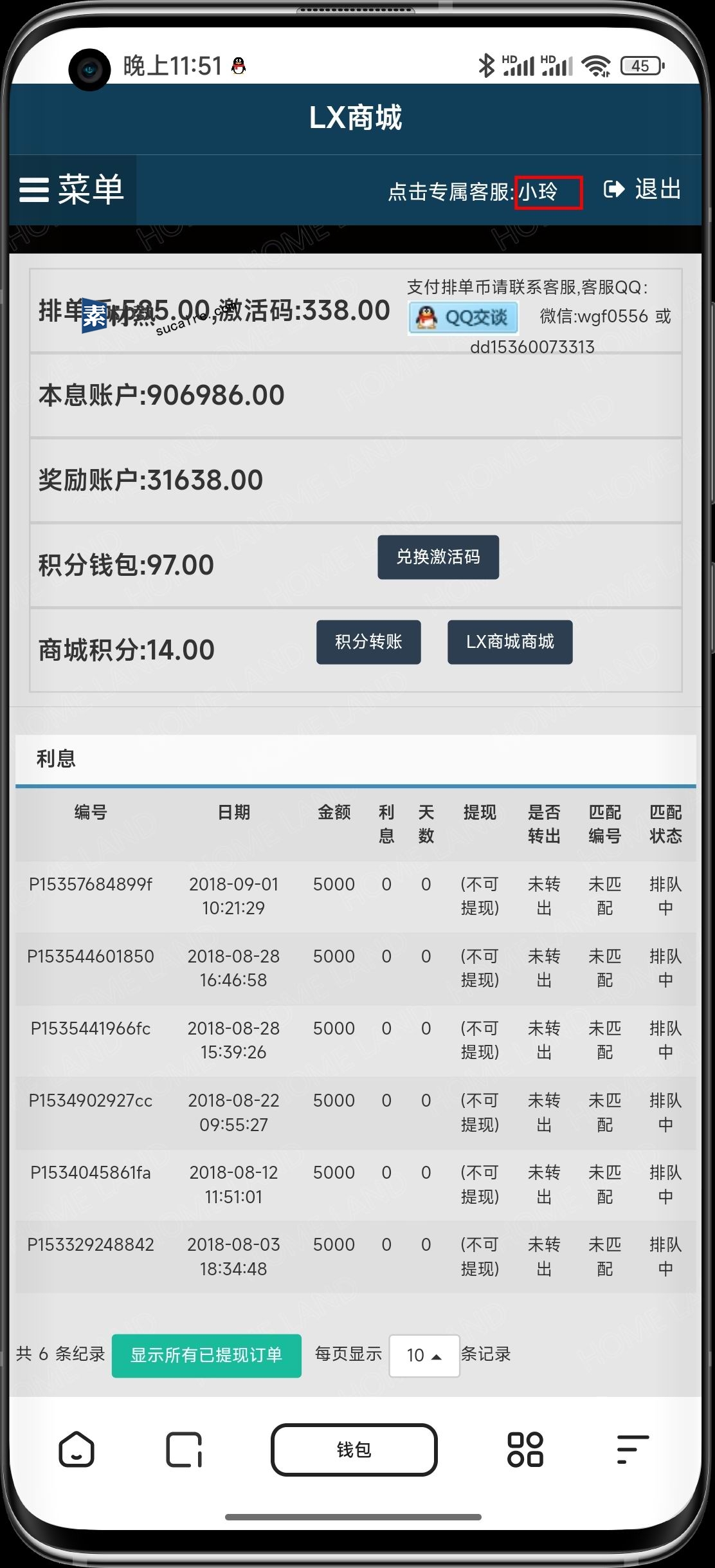
Task: Open the browser menu lines icon
Action: coord(633,1450)
